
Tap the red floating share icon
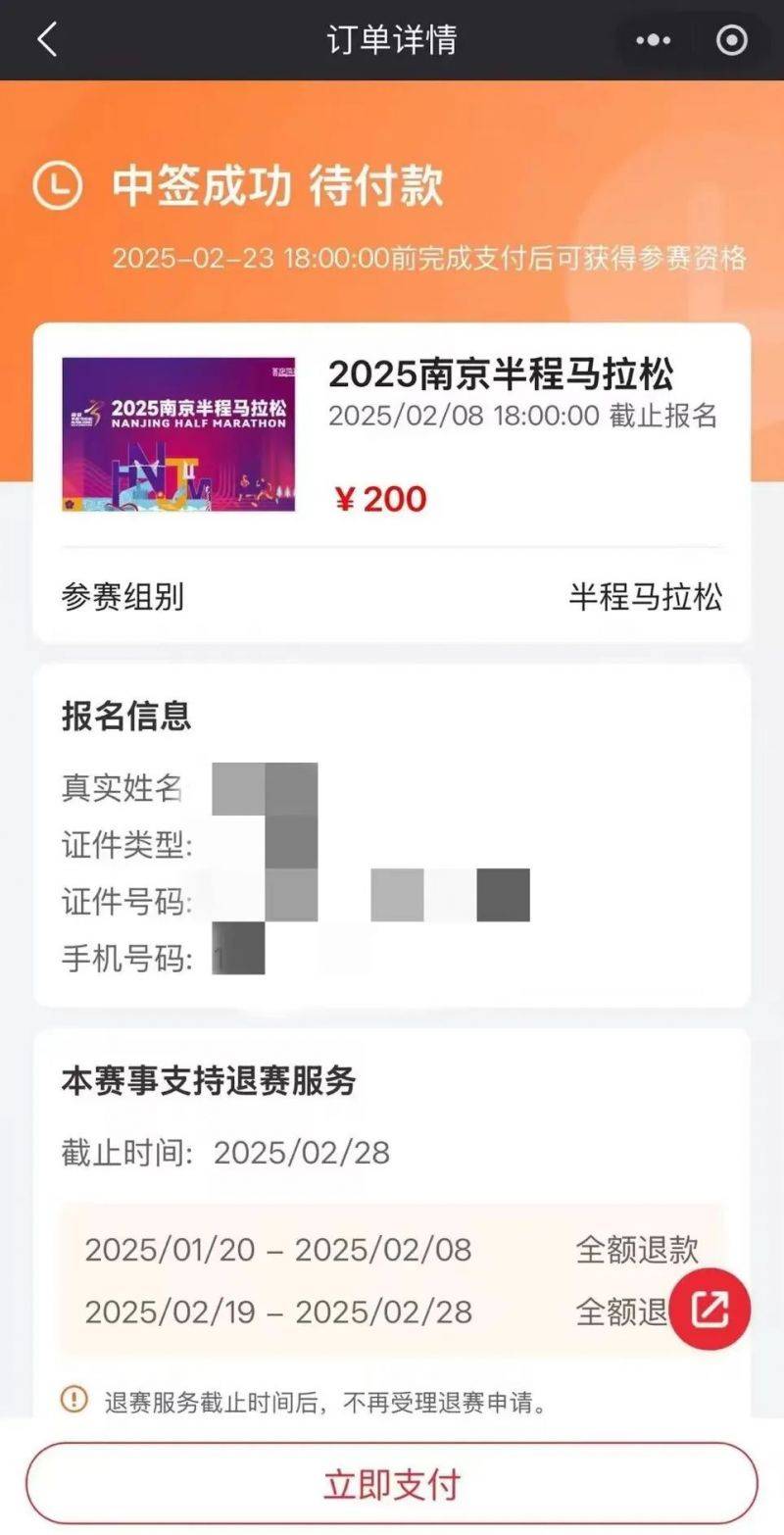pyautogui.click(x=709, y=1309)
